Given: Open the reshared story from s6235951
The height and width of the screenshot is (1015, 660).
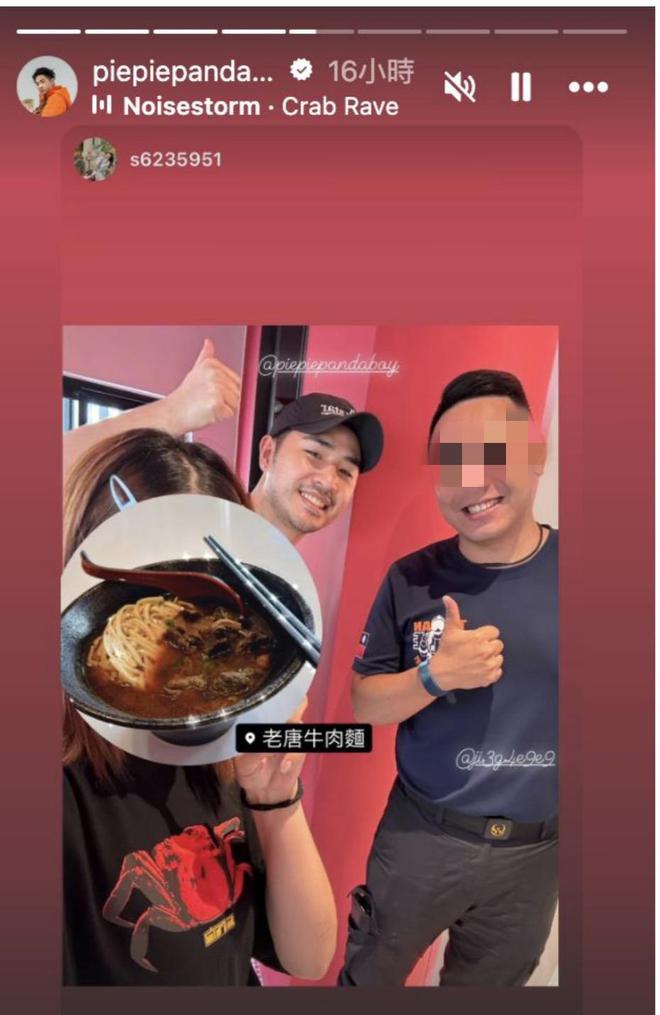Looking at the screenshot, I should coord(175,160).
